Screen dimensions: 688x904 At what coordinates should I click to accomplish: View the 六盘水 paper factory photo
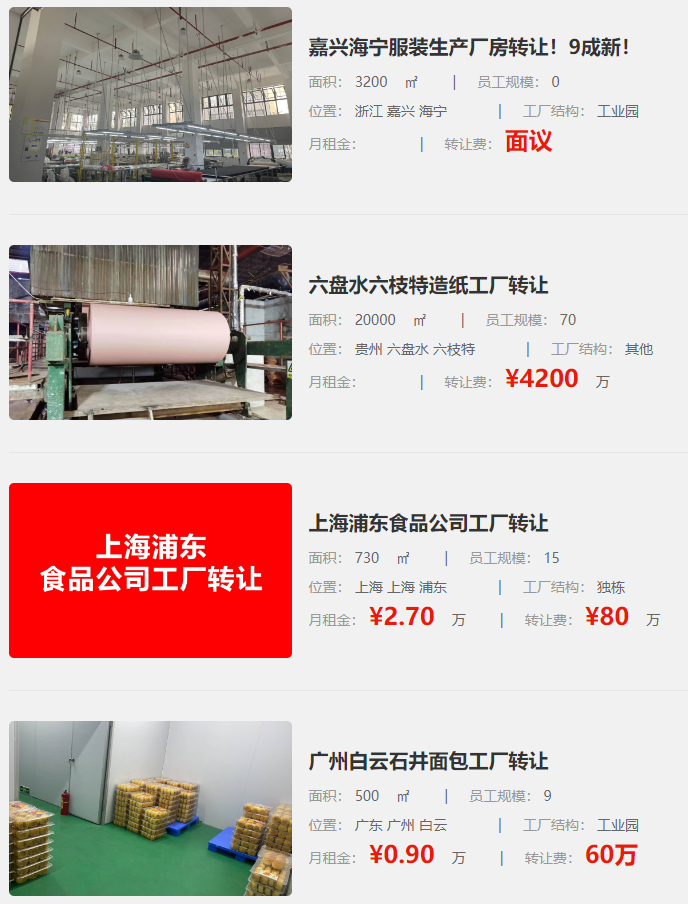pyautogui.click(x=150, y=332)
